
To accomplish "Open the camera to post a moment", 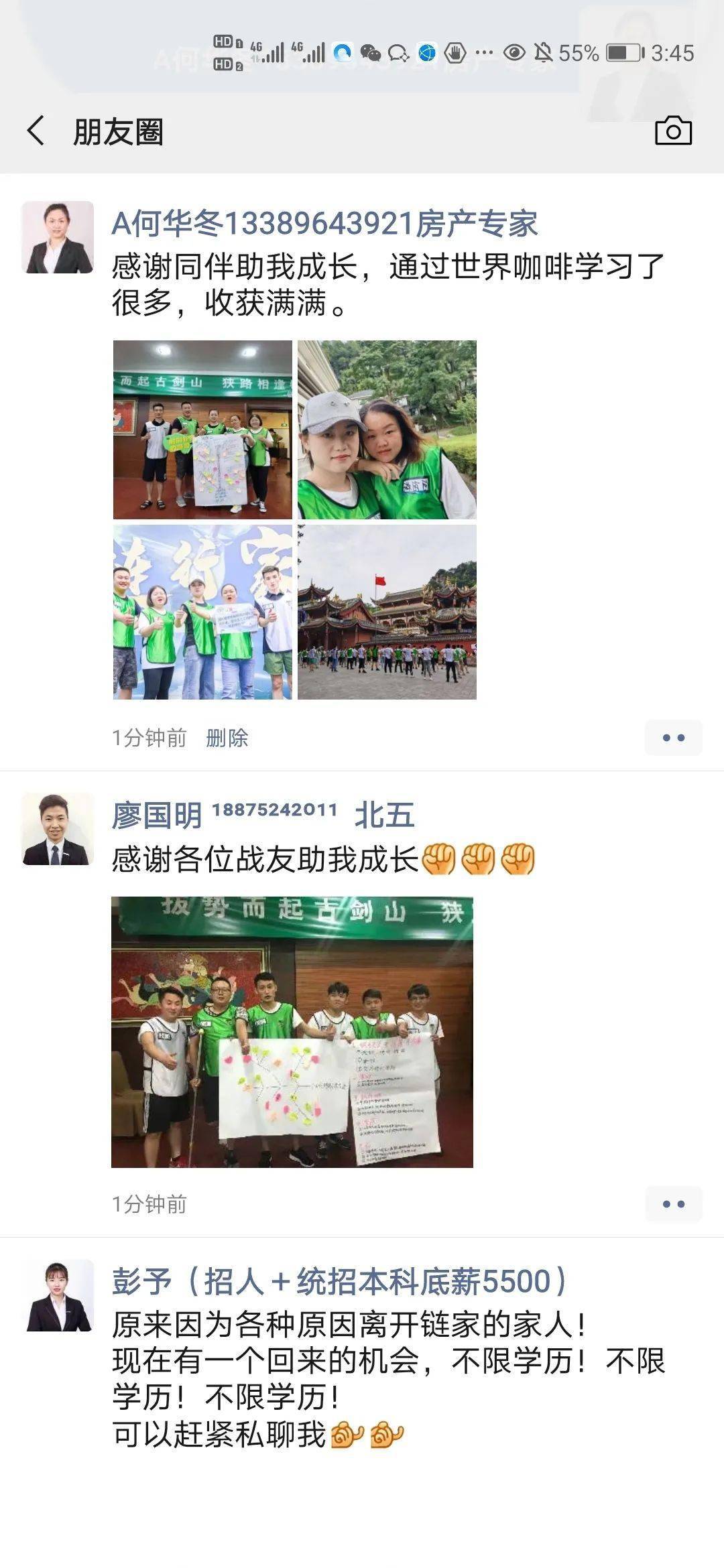I will point(673,131).
